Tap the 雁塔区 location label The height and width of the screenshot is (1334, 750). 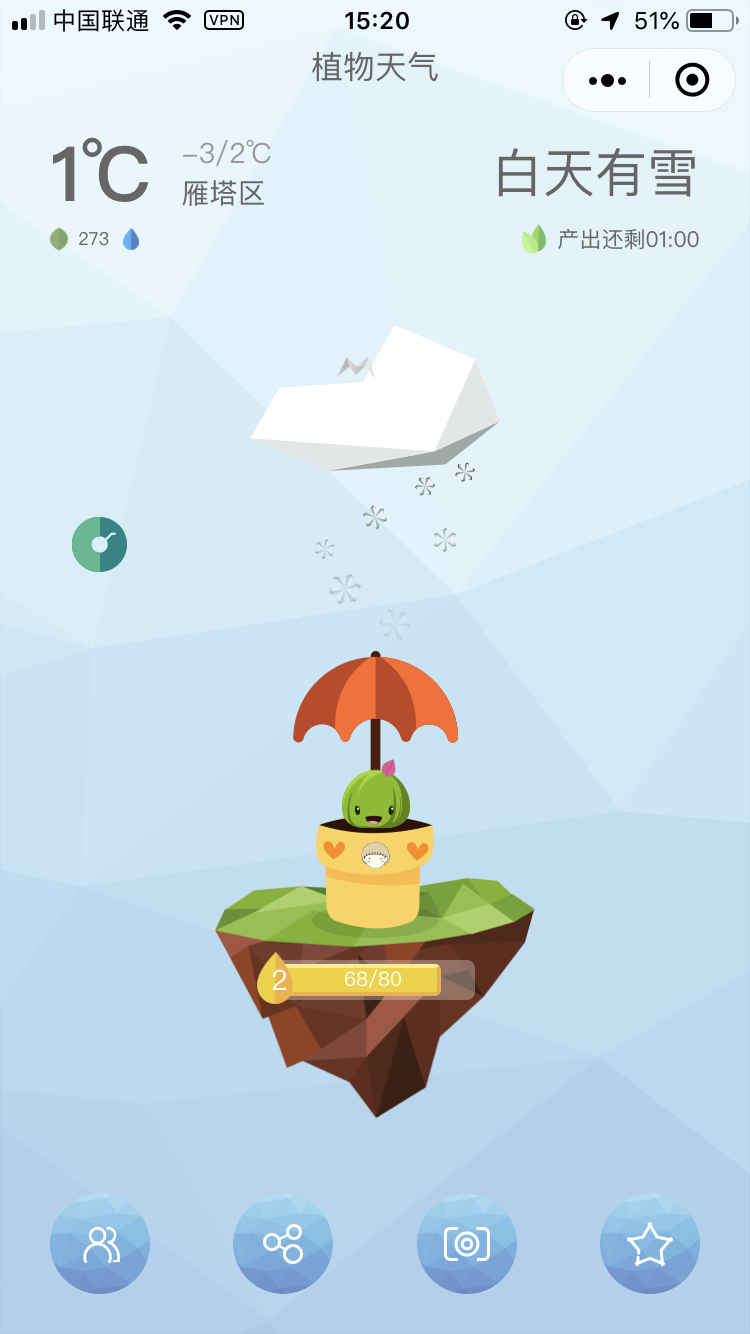pyautogui.click(x=223, y=193)
